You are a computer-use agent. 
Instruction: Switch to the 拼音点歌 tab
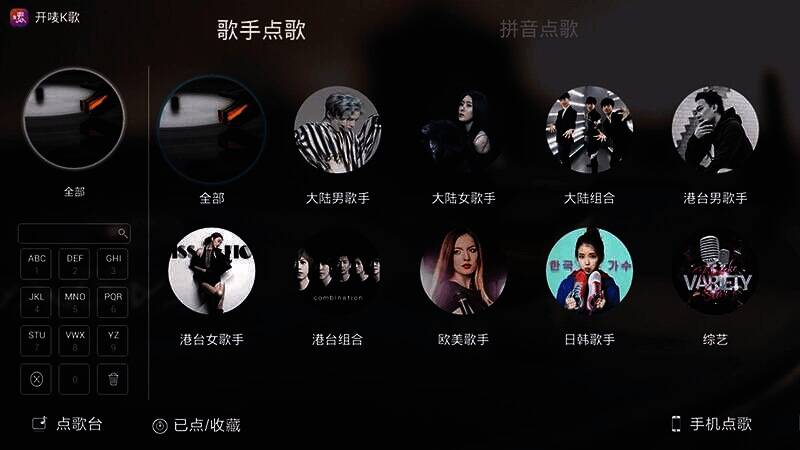539,29
